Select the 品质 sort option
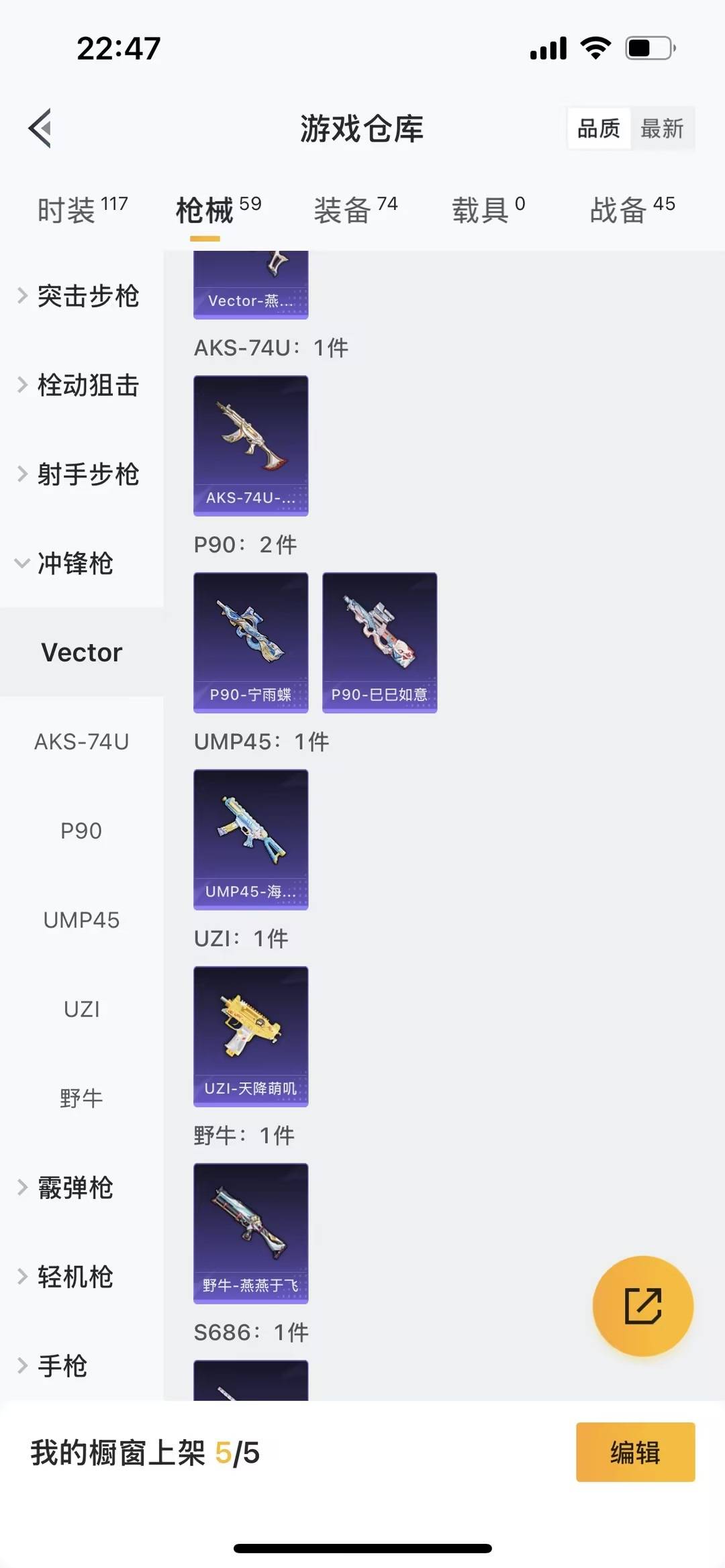This screenshot has height=1568, width=725. [599, 129]
